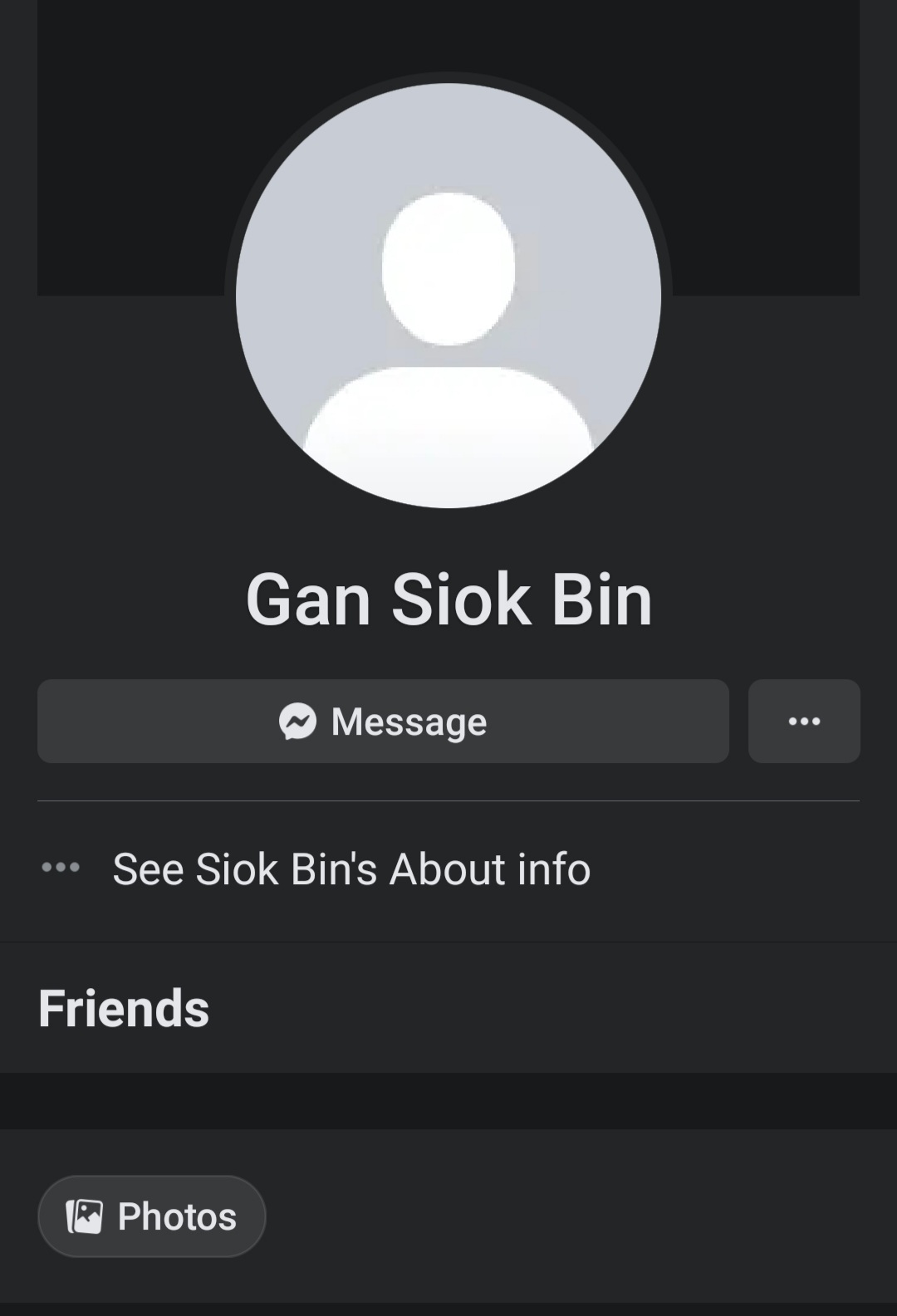
Task: See Siok Bin's About info
Action: (x=350, y=868)
